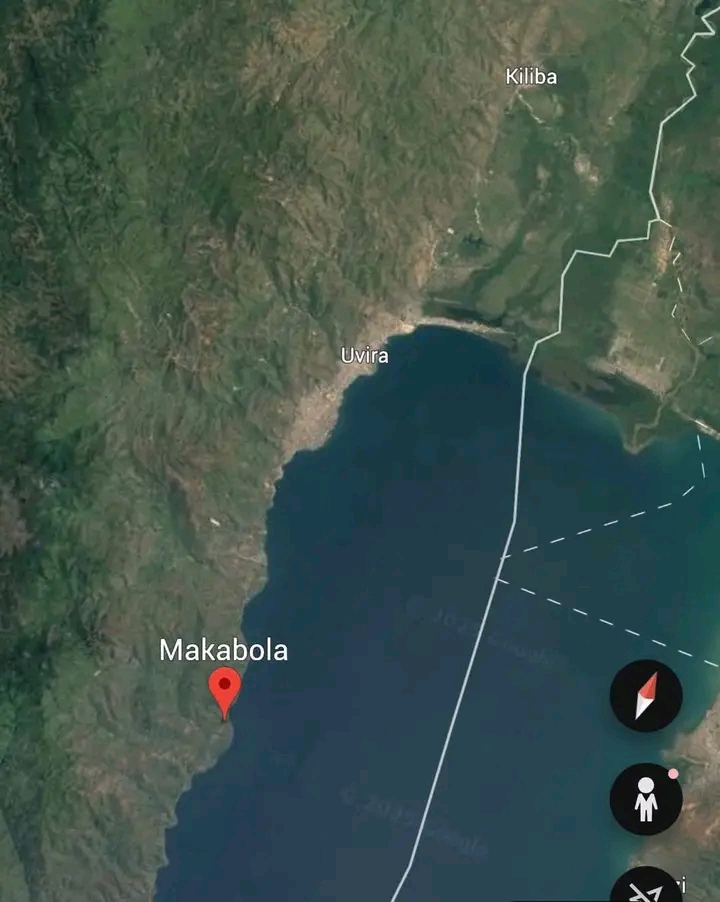This screenshot has width=720, height=902.
Task: Tap the my-location arrow button
Action: pyautogui.click(x=646, y=888)
